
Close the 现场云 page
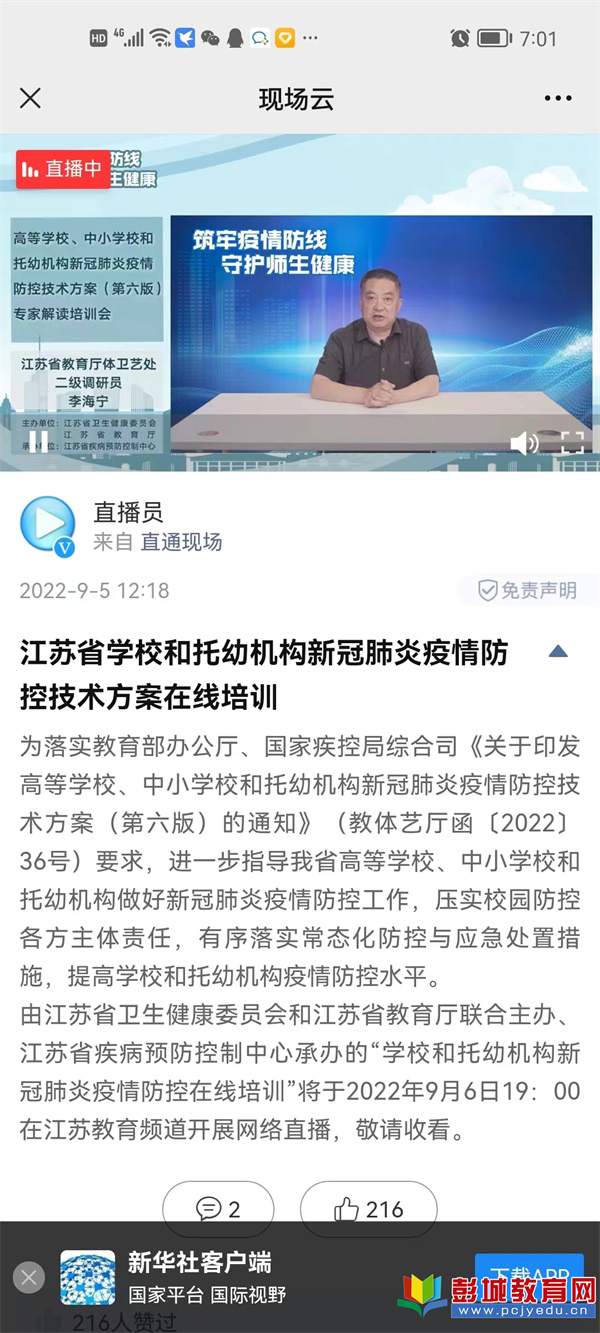click(31, 98)
